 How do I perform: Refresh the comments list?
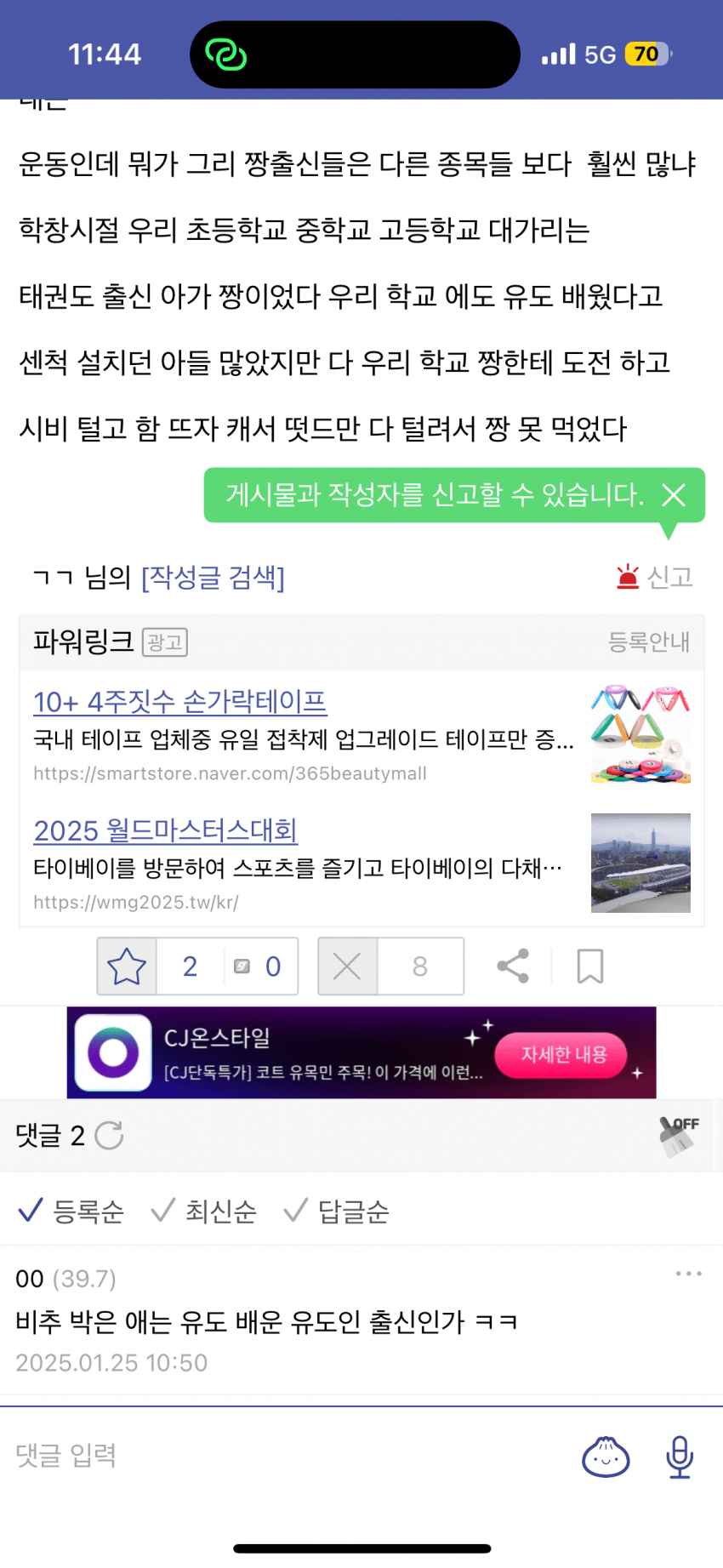click(x=109, y=1135)
